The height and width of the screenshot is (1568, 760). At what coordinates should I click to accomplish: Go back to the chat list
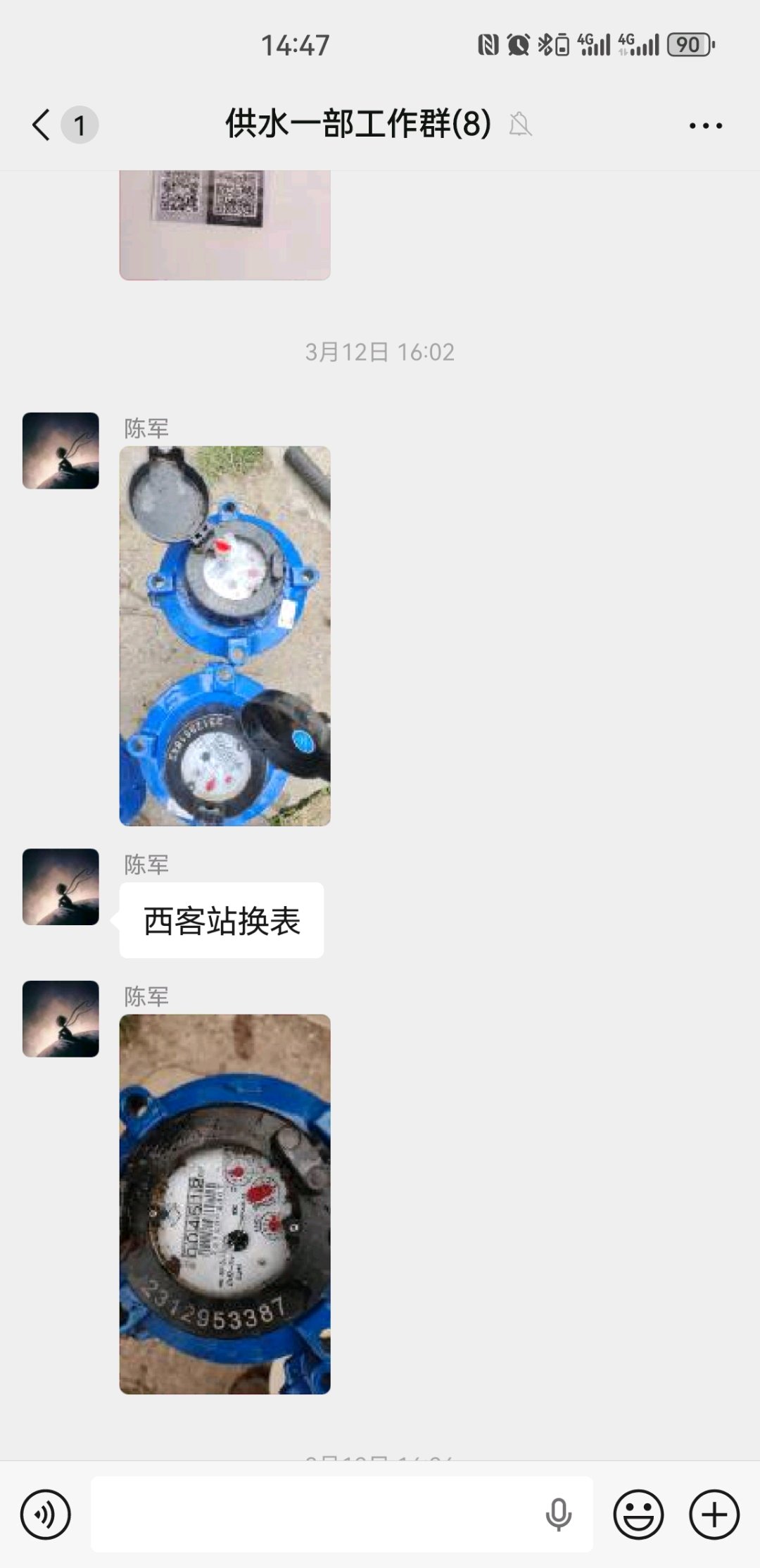click(42, 125)
